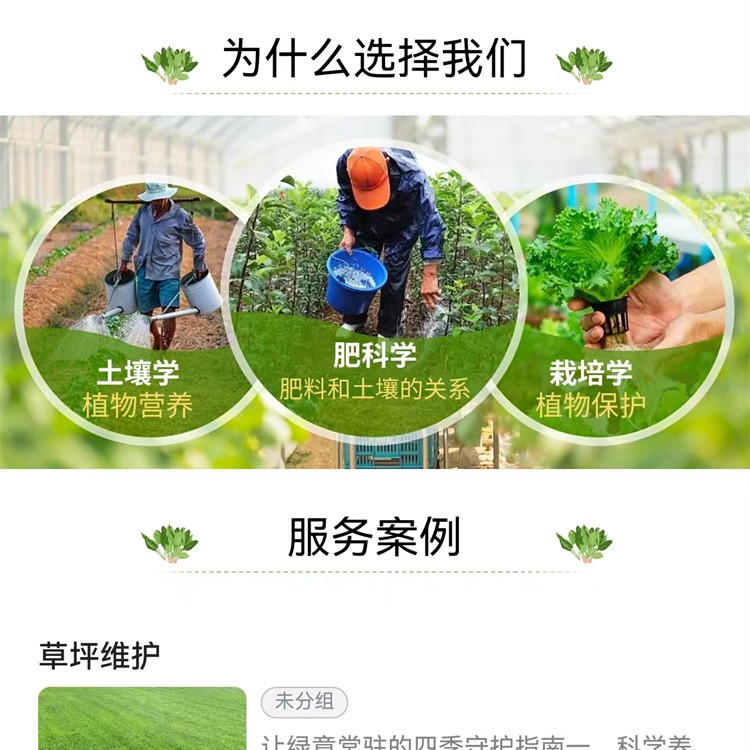Tap the 未分组 tag chip
Viewport: 750px width, 750px height.
(304, 702)
